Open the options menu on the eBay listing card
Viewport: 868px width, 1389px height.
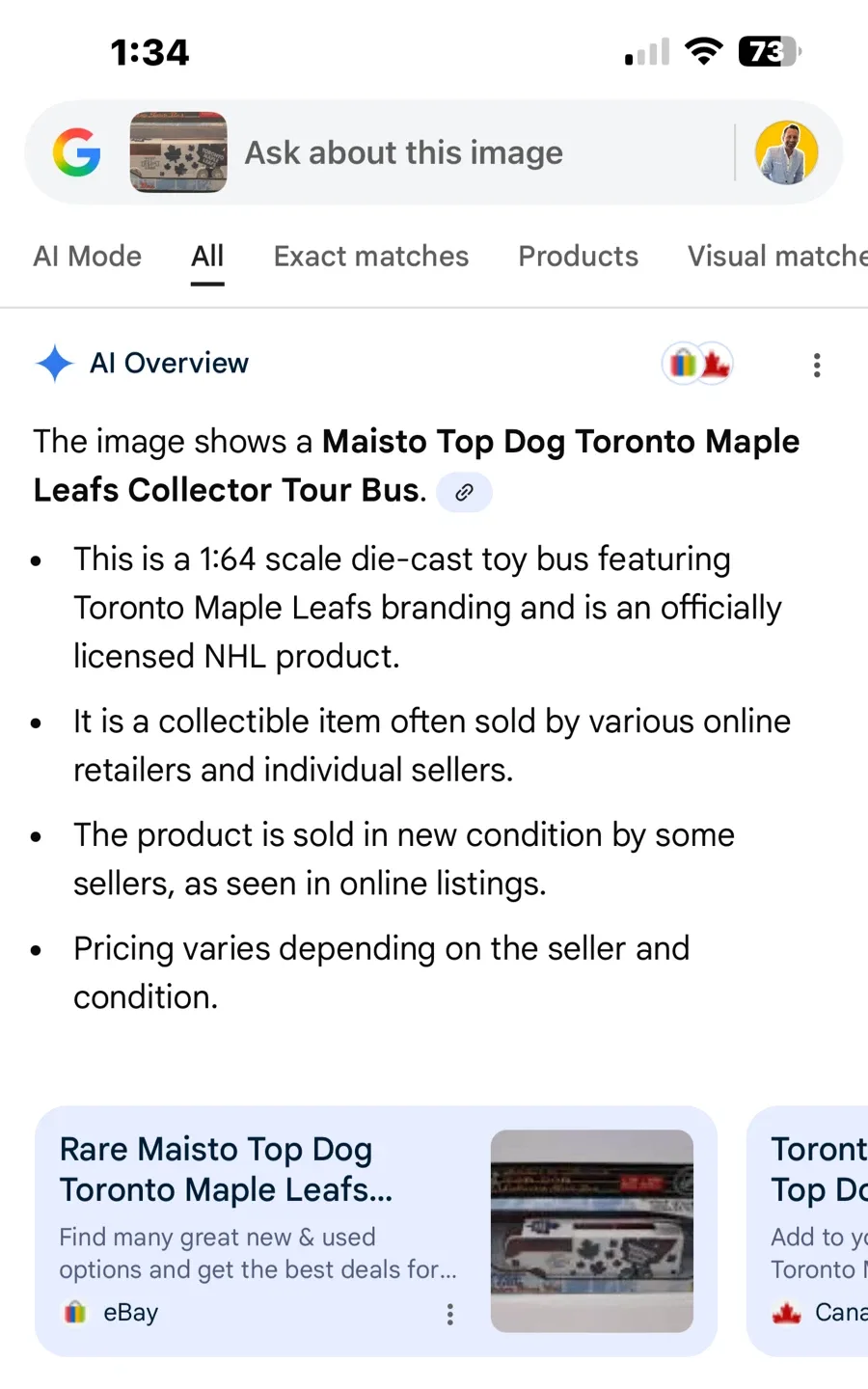tap(449, 1314)
